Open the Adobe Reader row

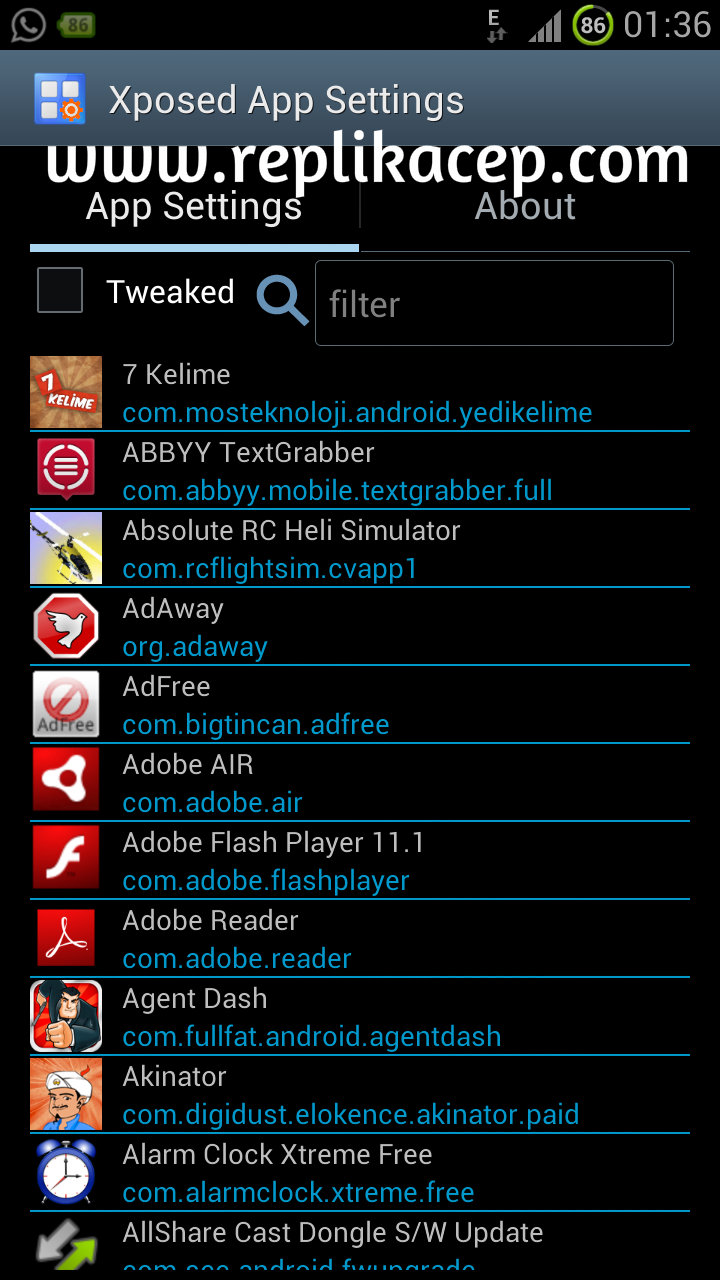point(358,939)
